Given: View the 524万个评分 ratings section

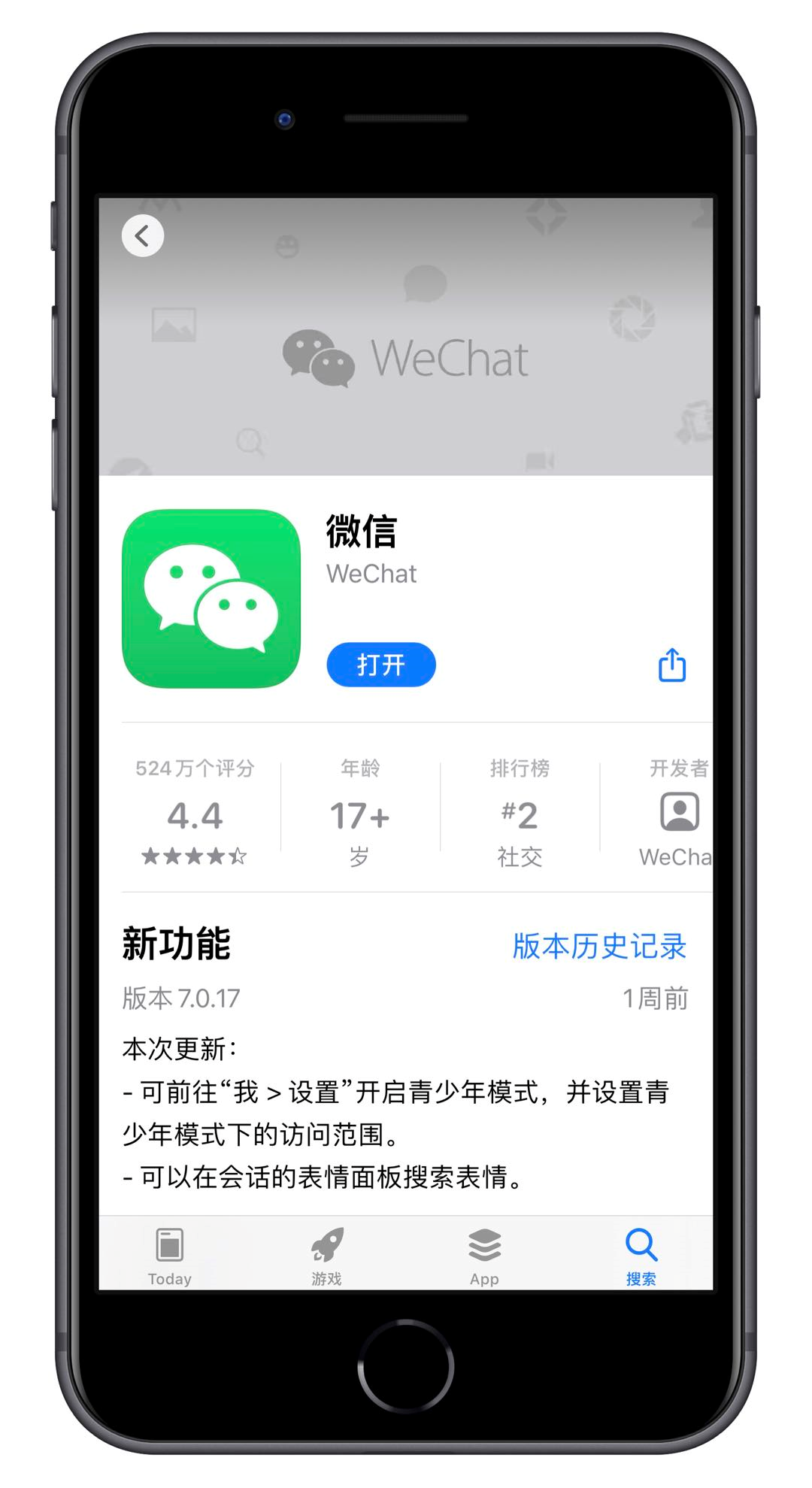Looking at the screenshot, I should pyautogui.click(x=195, y=815).
